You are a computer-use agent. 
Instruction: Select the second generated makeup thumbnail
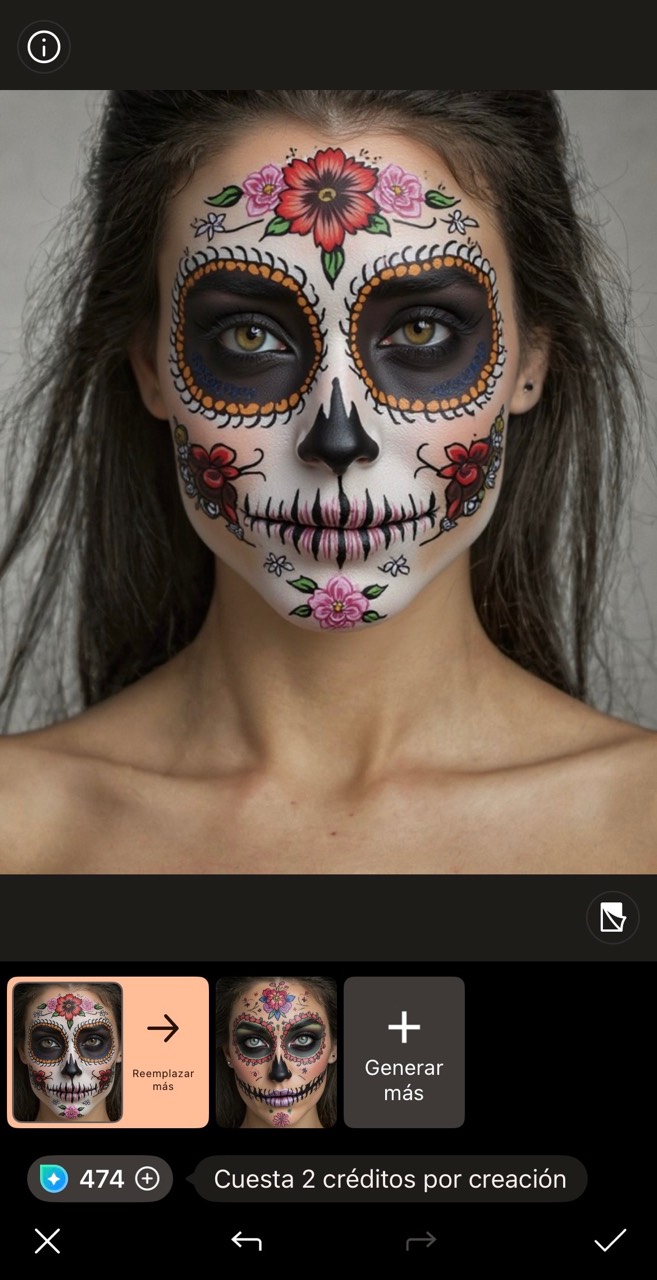coord(276,1052)
